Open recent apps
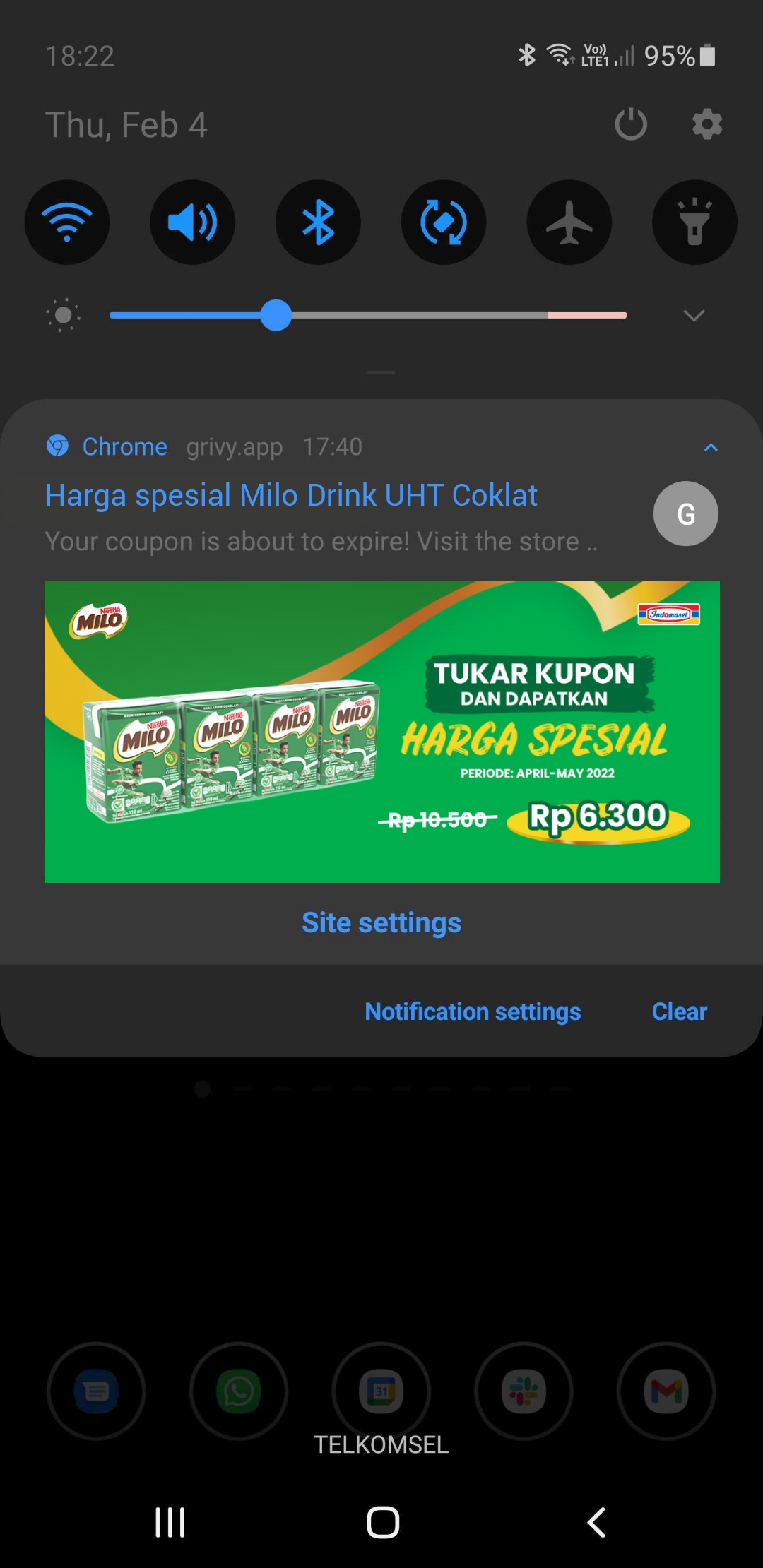This screenshot has height=1568, width=763. (170, 1522)
